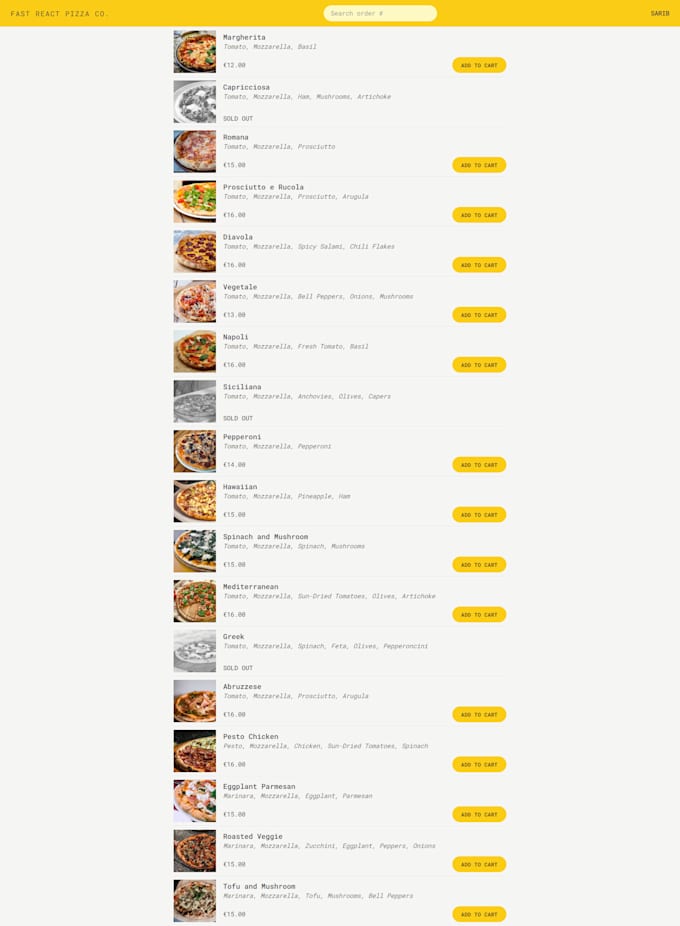Add Prosciutto e Rucola to cart

tap(479, 215)
